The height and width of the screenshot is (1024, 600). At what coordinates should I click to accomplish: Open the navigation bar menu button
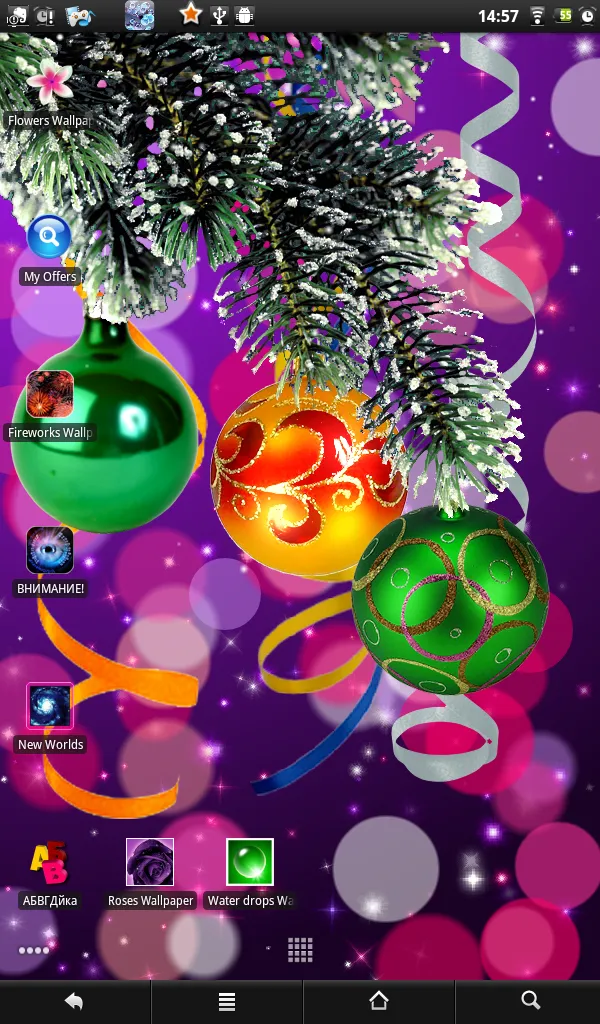point(227,1001)
